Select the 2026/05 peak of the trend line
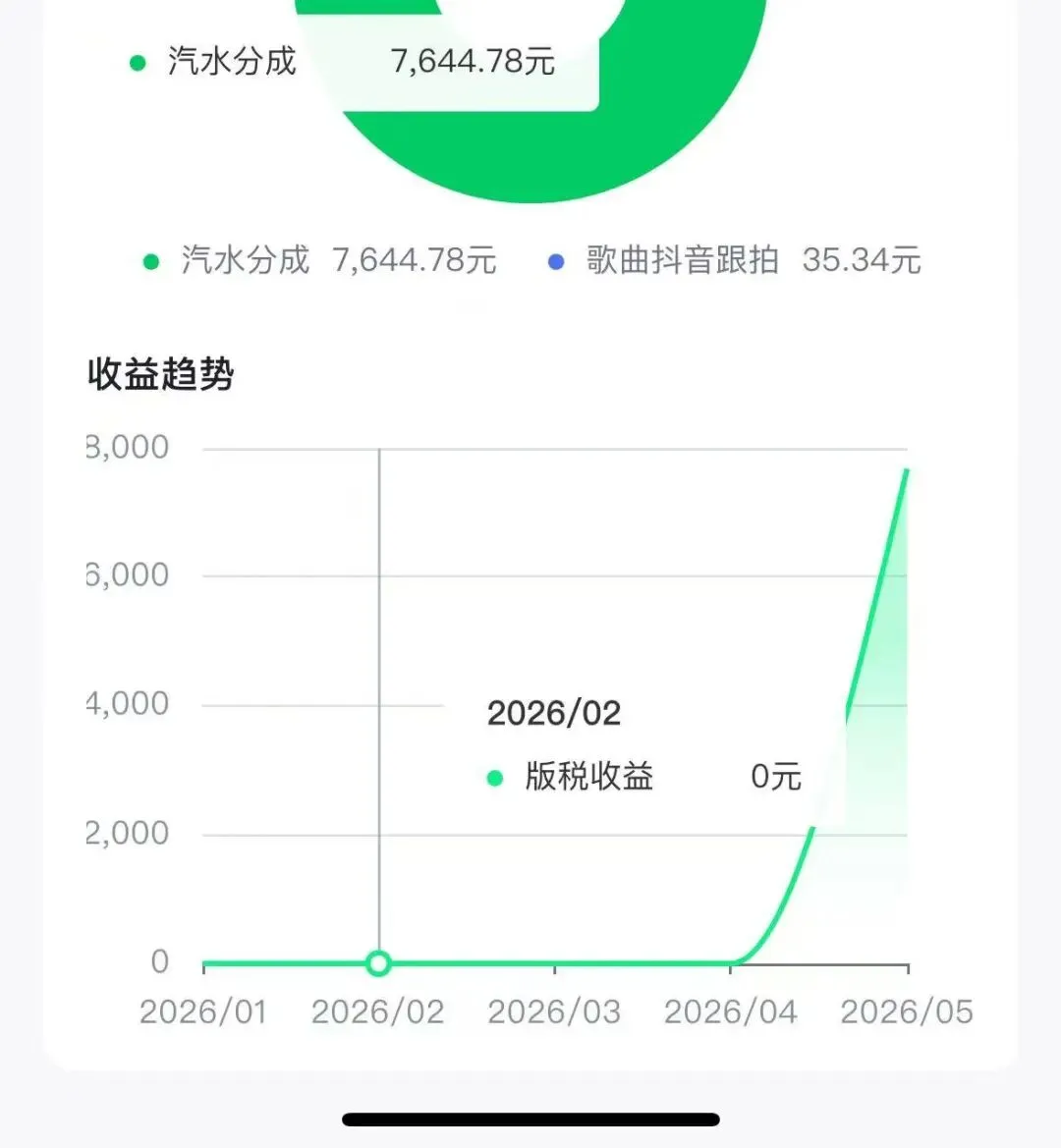 (907, 471)
